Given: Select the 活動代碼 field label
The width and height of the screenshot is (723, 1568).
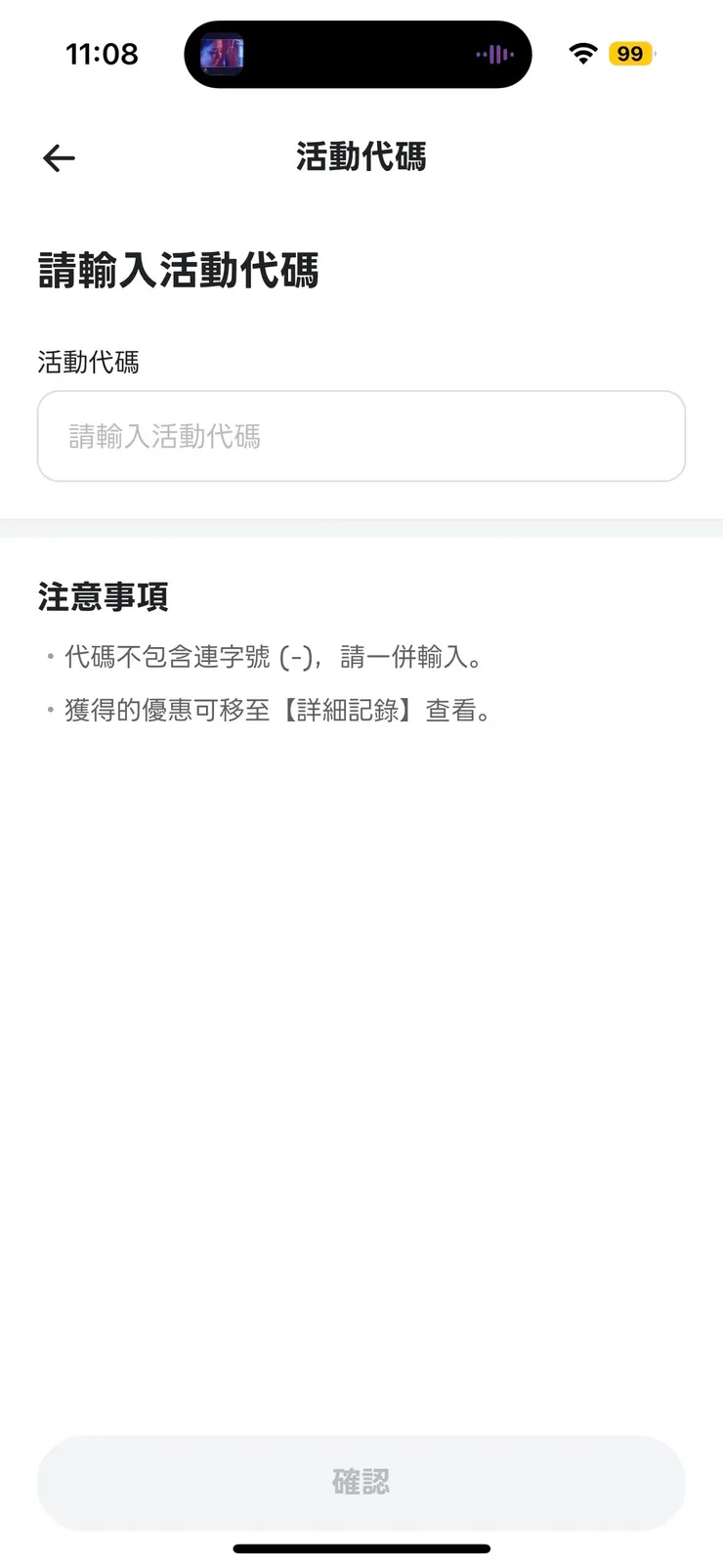Looking at the screenshot, I should [88, 362].
